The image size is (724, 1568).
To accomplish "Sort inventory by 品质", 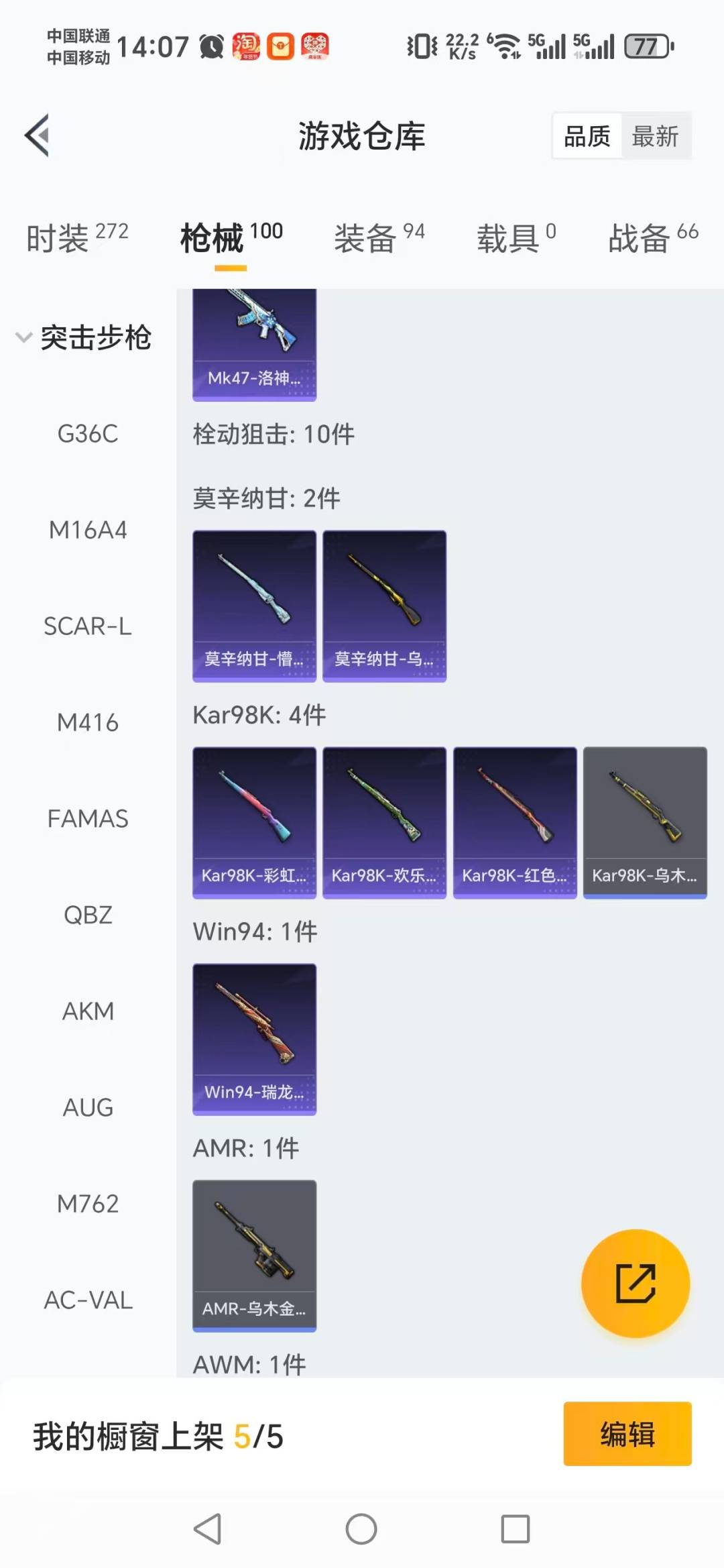I will (x=587, y=136).
